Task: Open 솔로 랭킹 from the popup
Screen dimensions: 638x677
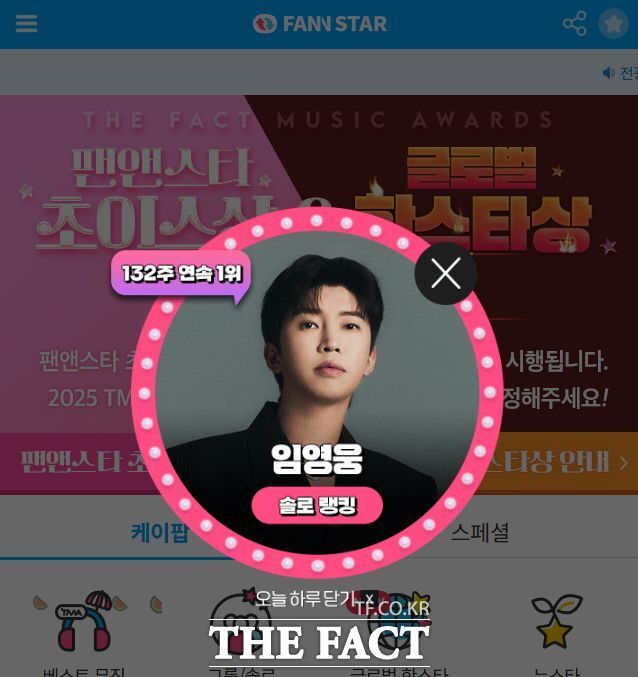Action: point(317,506)
